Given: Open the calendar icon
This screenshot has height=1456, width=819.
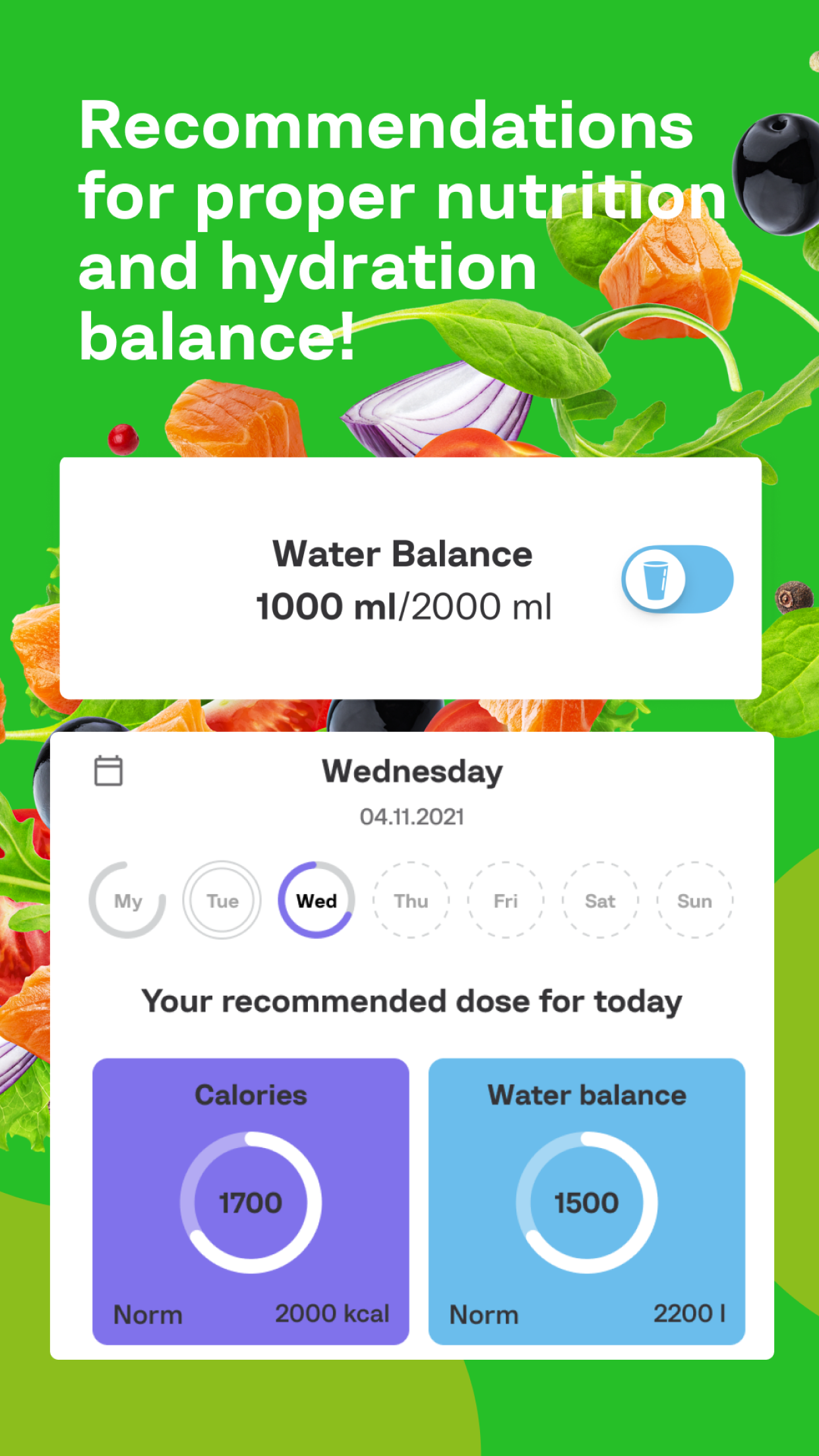Looking at the screenshot, I should click(x=107, y=769).
